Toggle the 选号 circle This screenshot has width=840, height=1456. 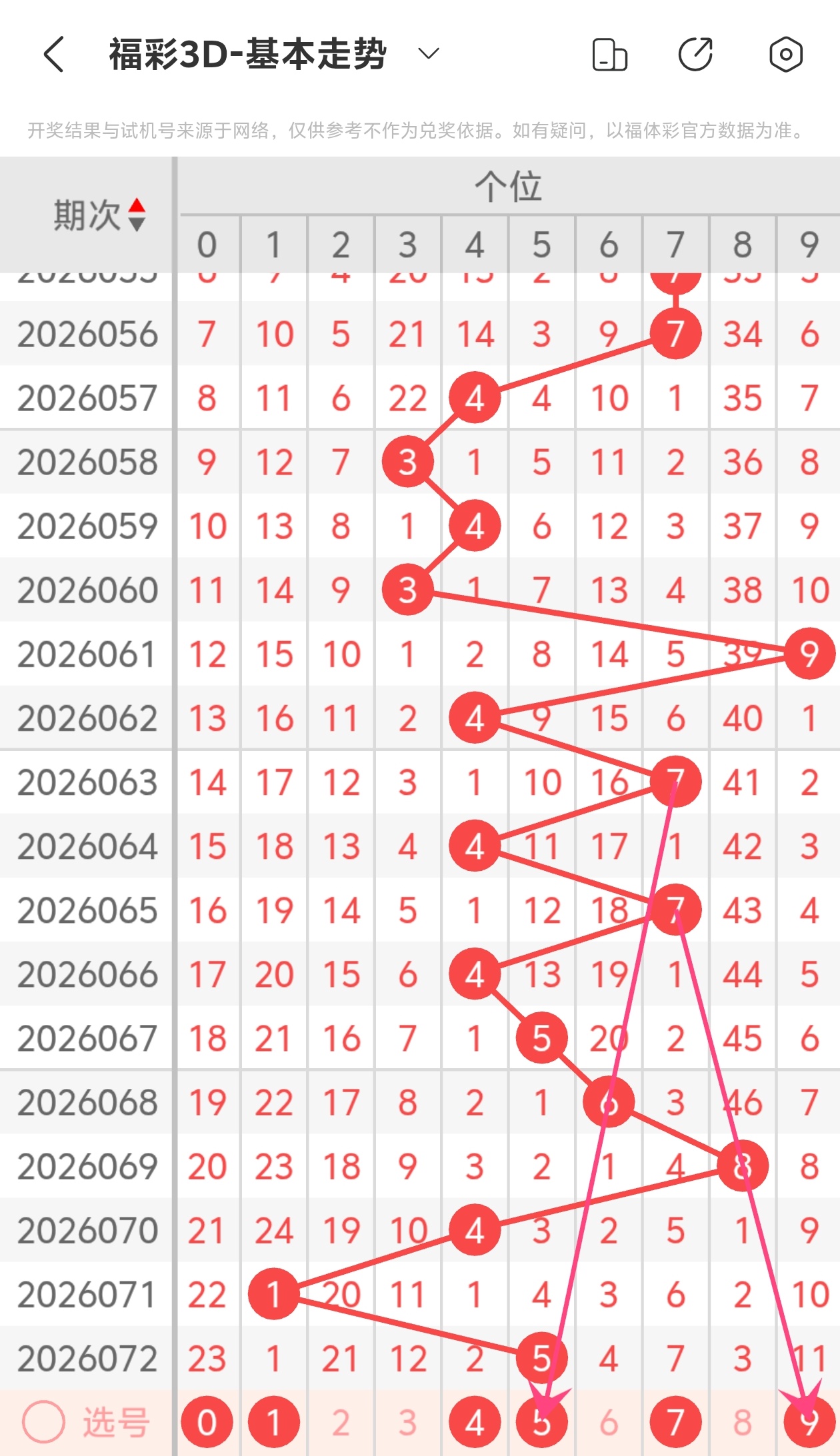44,1422
